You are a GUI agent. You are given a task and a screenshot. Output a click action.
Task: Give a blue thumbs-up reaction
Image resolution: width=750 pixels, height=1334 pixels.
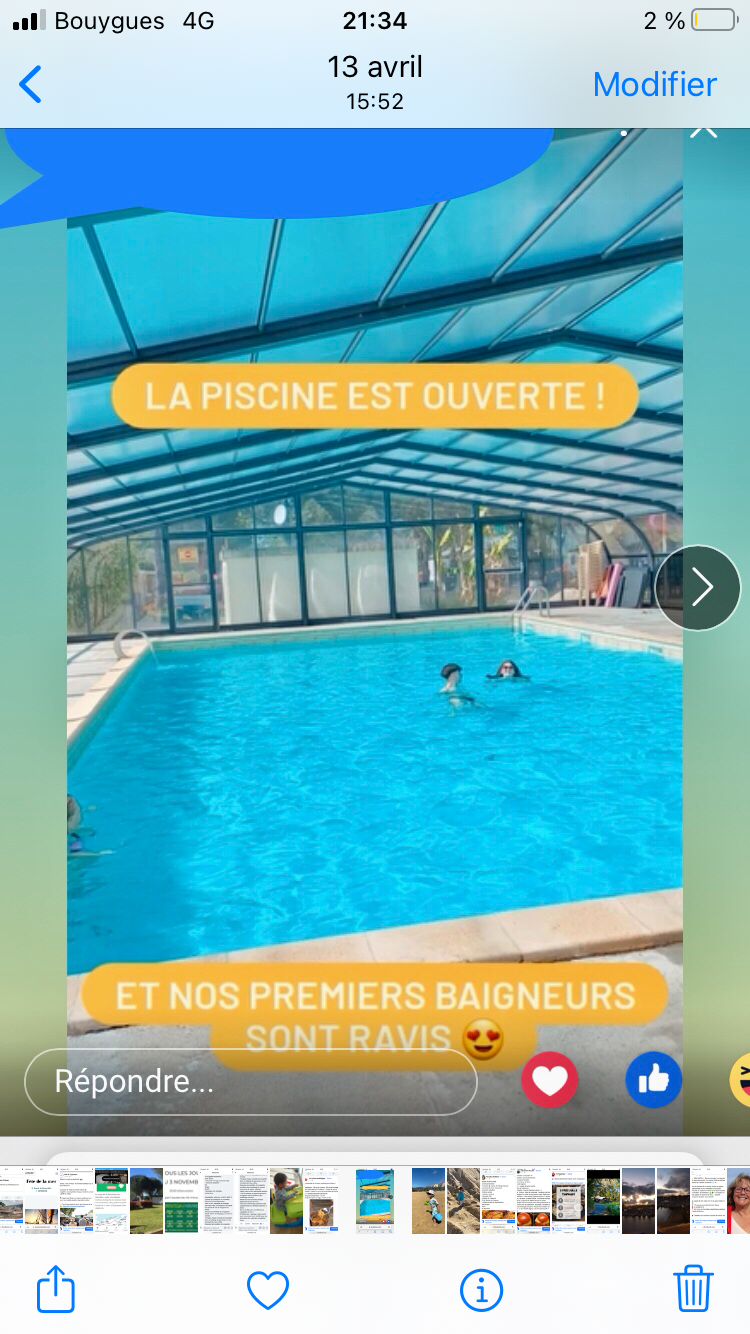pos(653,1080)
